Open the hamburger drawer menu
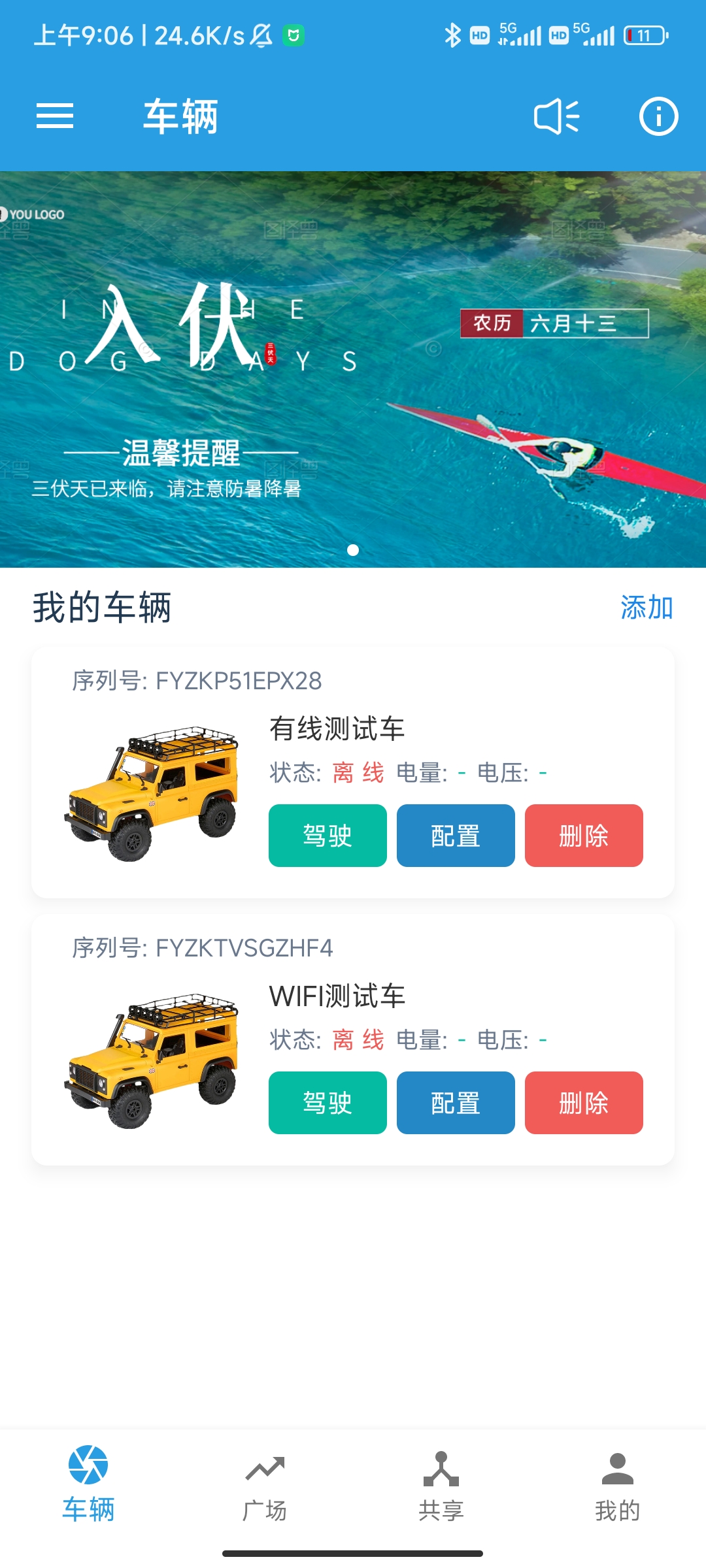 [55, 116]
